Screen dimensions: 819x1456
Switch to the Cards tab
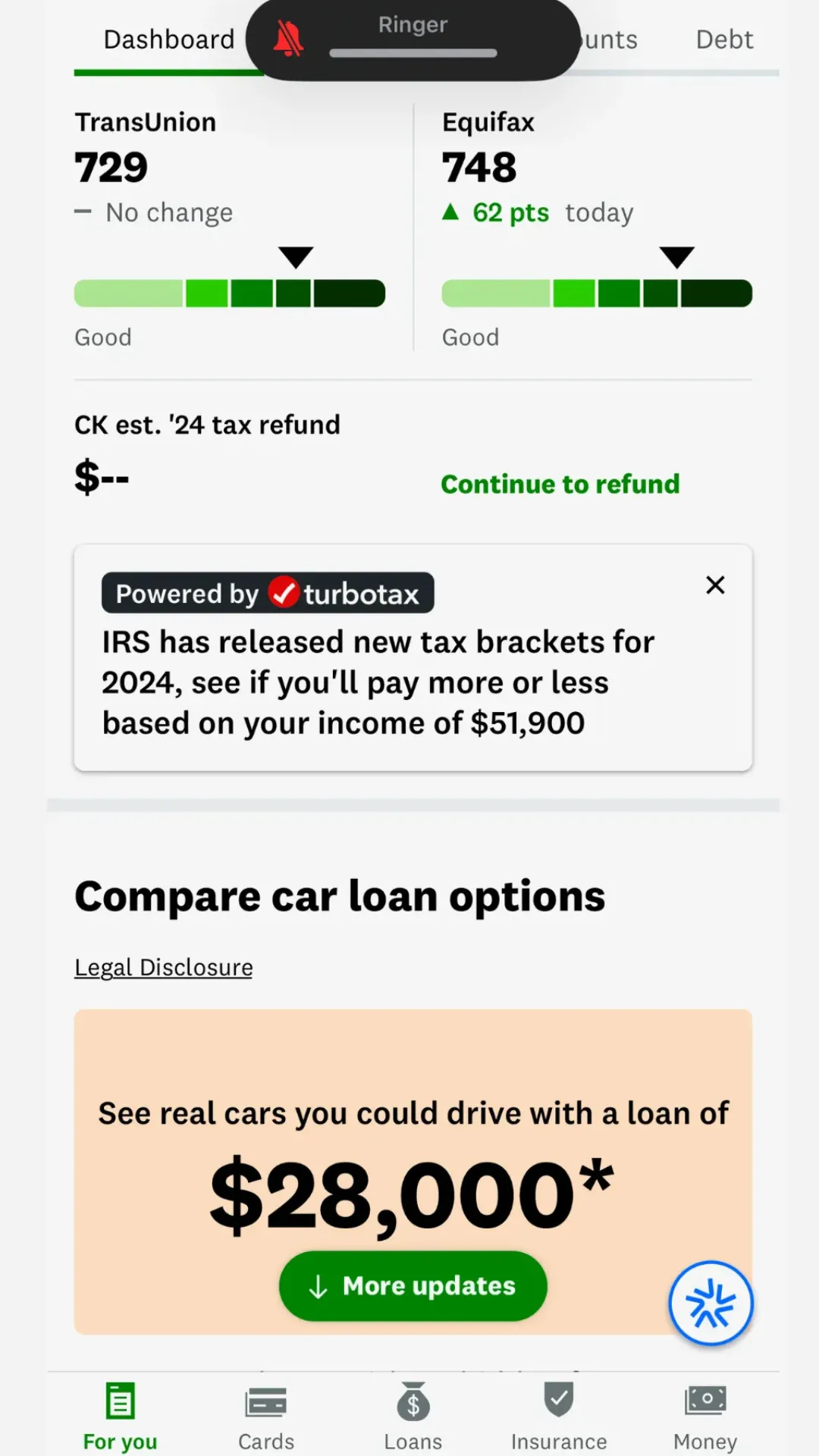(266, 1416)
